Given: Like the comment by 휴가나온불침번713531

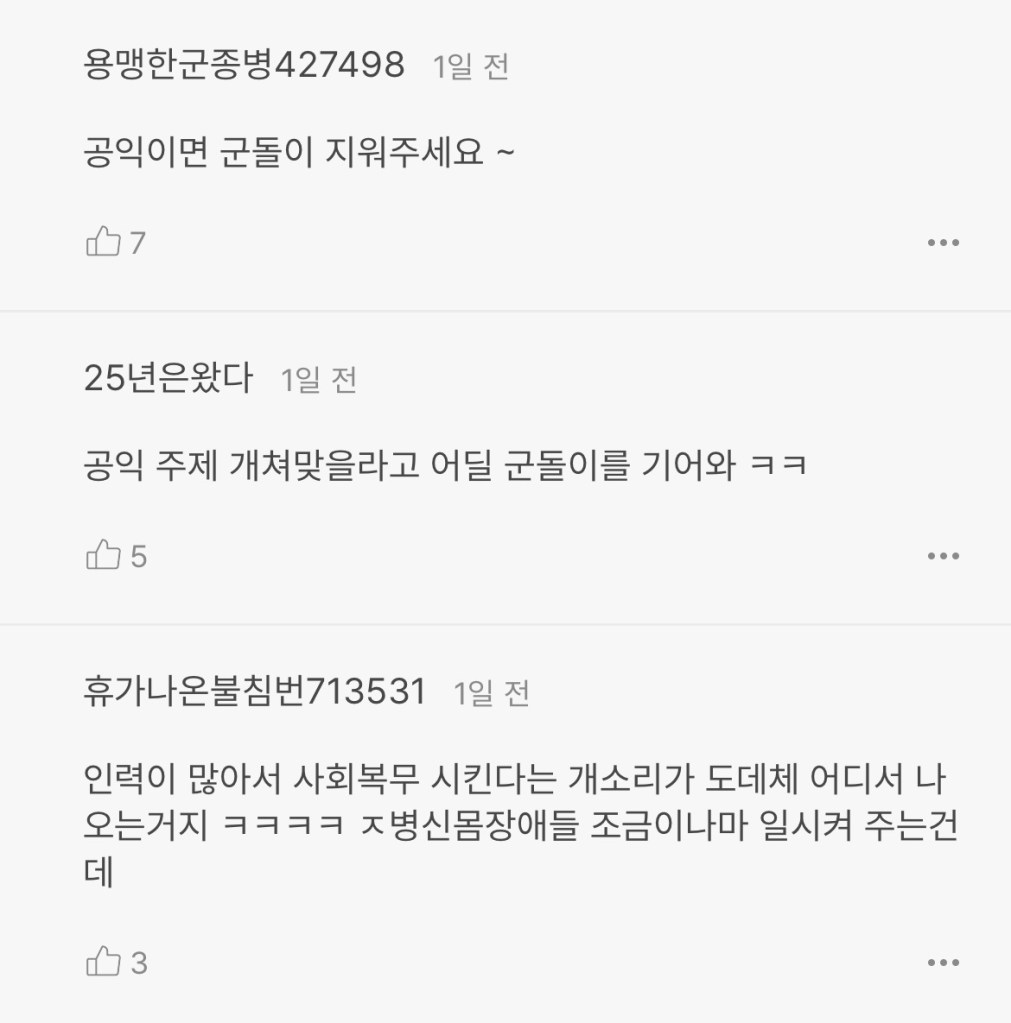Looking at the screenshot, I should pos(103,962).
